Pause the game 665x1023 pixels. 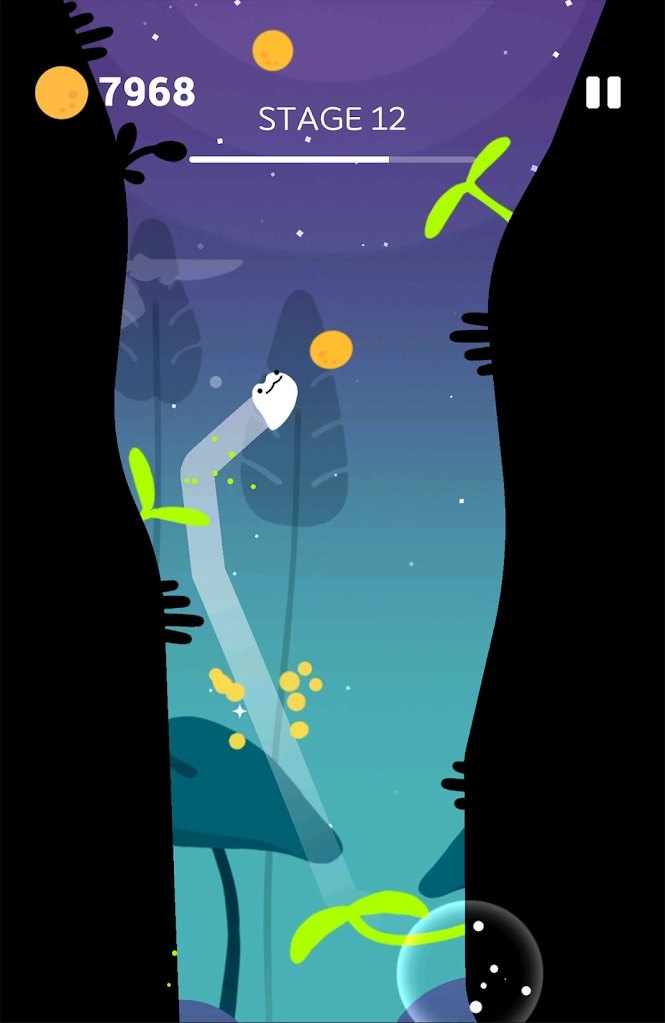click(x=603, y=93)
